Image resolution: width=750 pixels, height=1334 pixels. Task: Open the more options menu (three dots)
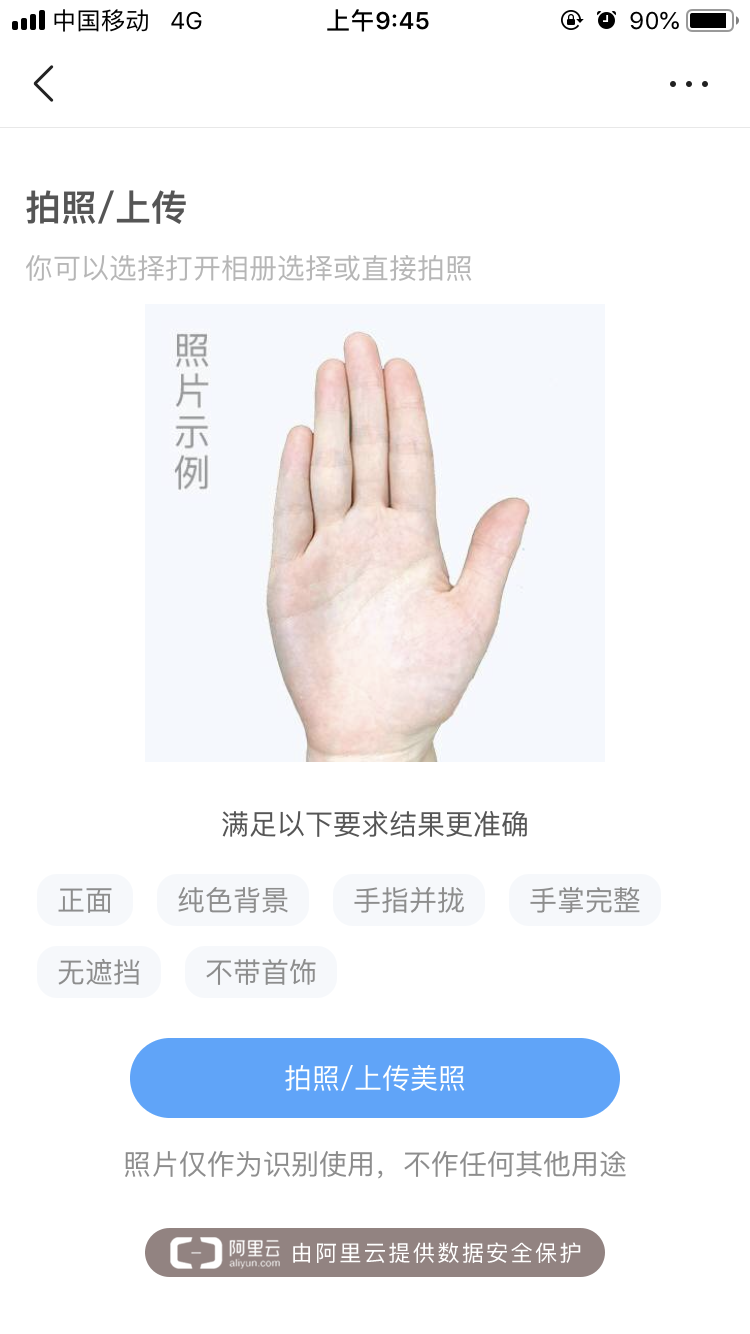(688, 84)
